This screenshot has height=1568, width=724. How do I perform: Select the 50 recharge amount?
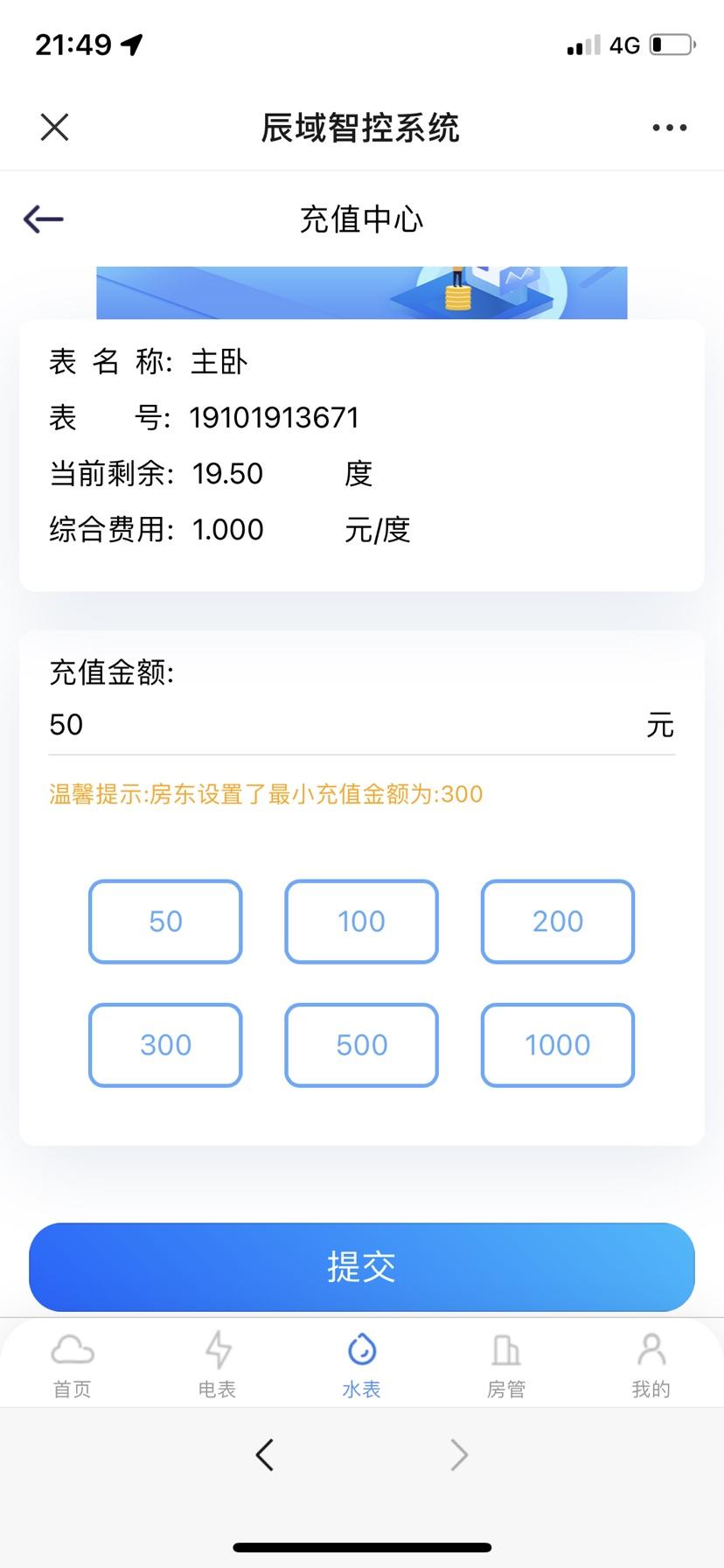click(x=165, y=921)
